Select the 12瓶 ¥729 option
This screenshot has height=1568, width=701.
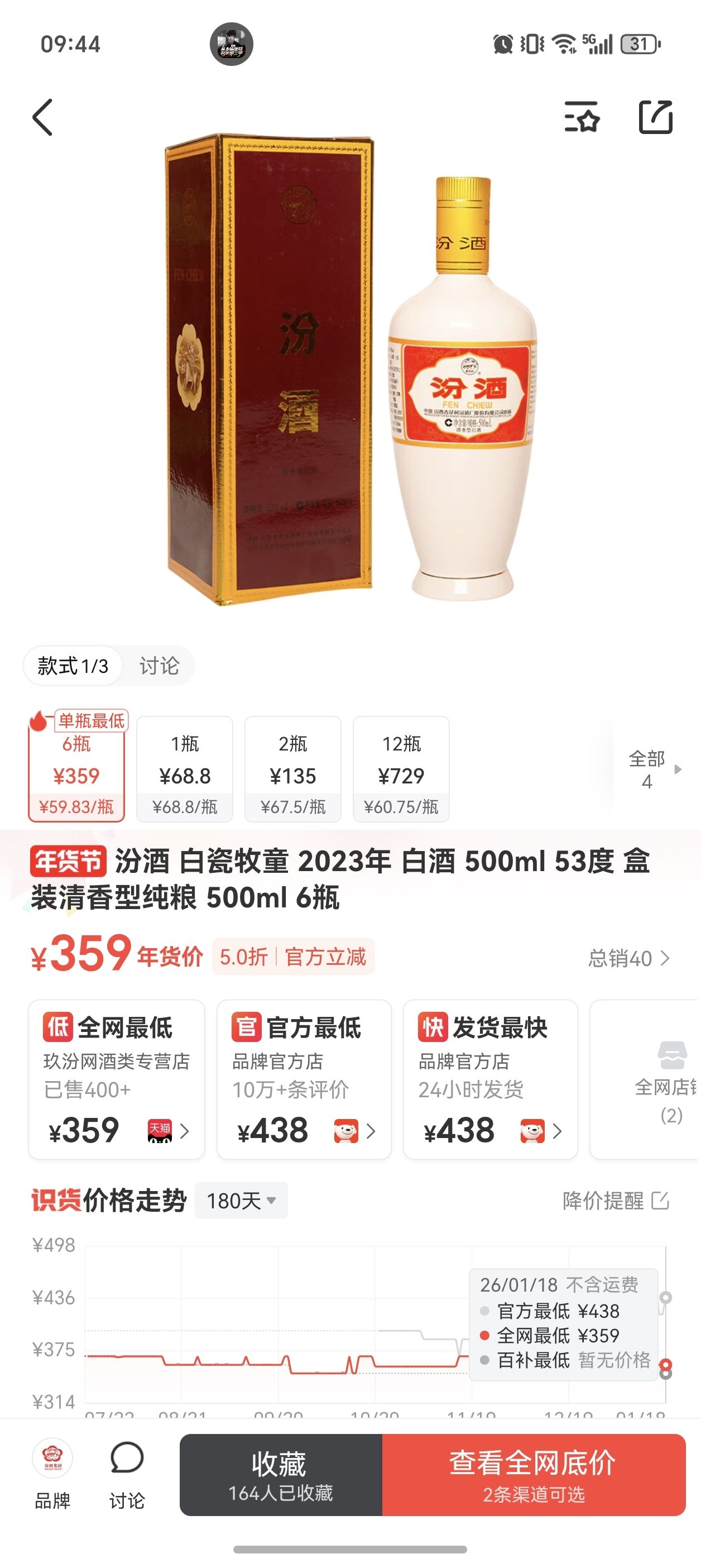401,770
